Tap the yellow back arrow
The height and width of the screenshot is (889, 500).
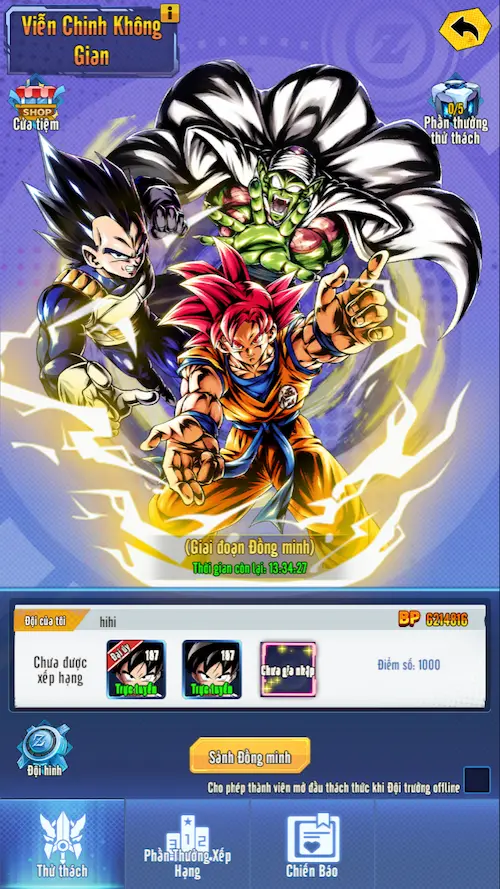click(x=465, y=29)
